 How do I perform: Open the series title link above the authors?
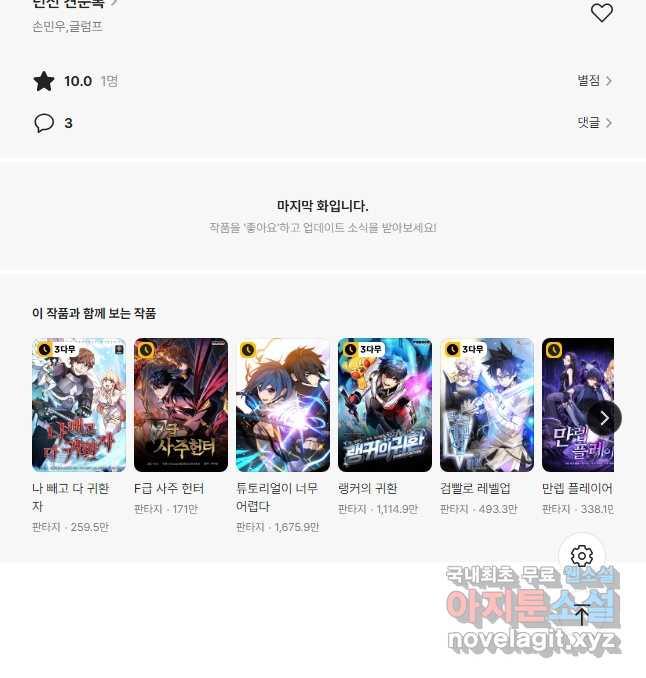pyautogui.click(x=75, y=4)
